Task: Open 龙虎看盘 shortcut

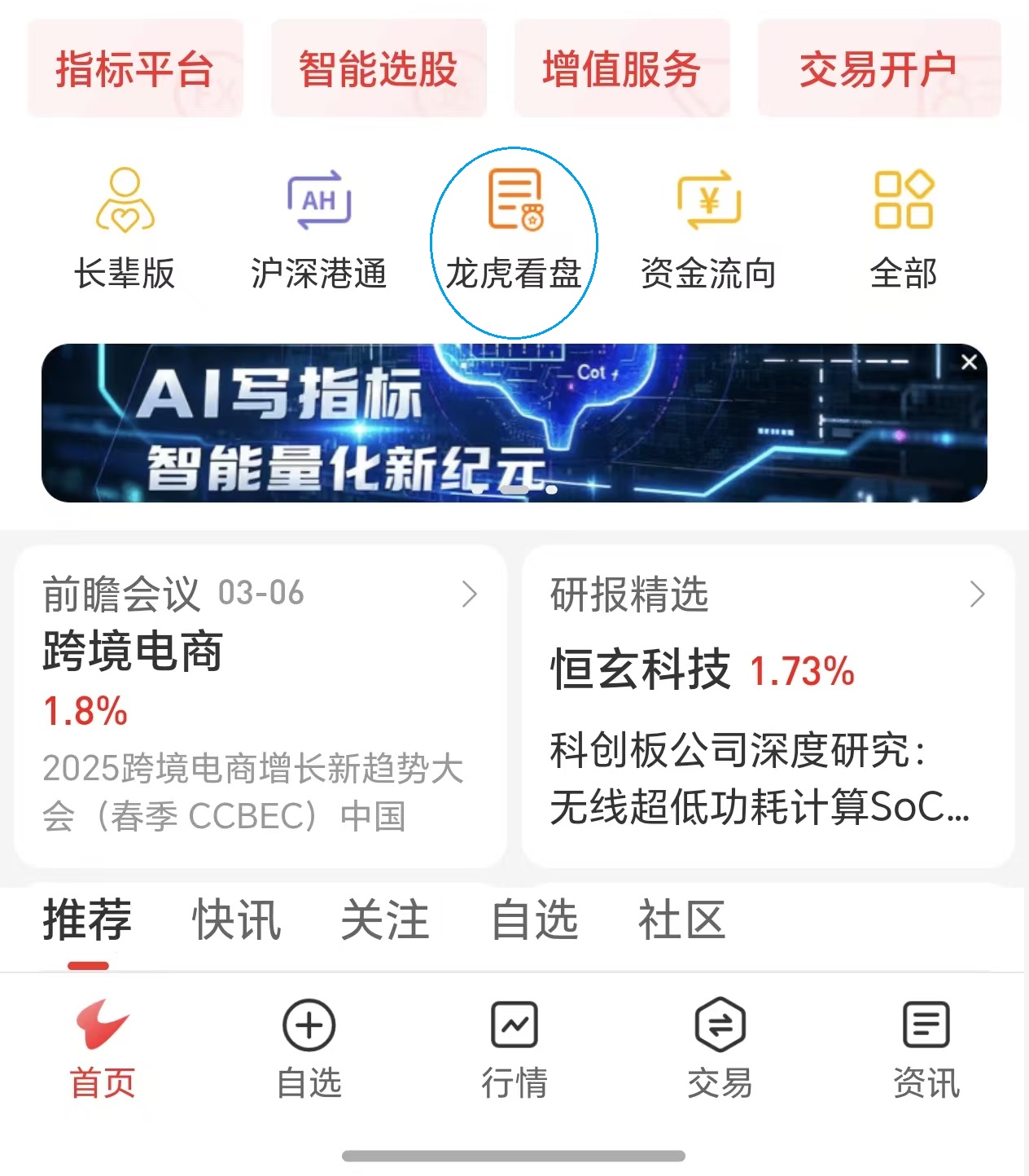Action: pos(514,230)
